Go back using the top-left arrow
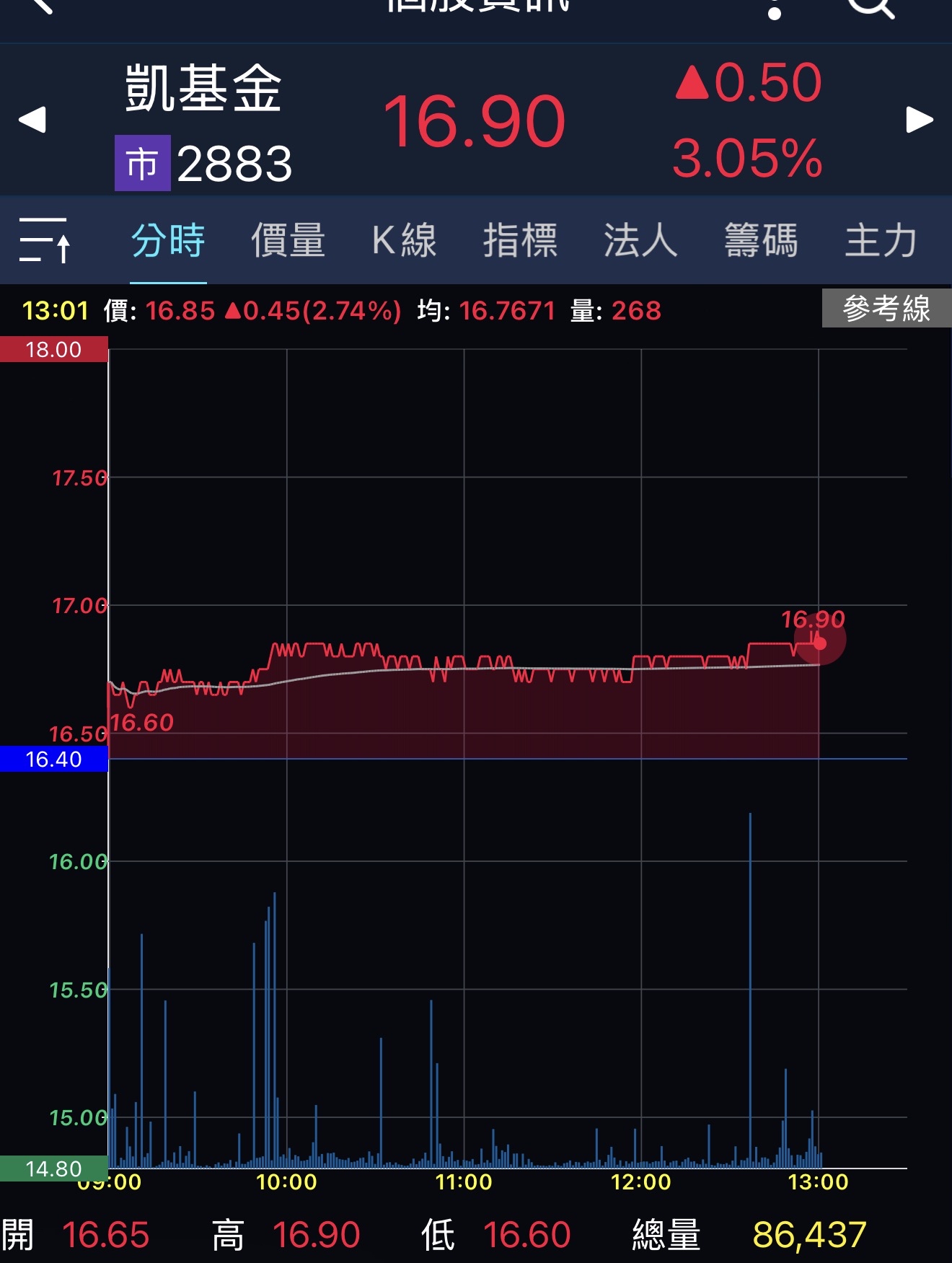 point(41,6)
